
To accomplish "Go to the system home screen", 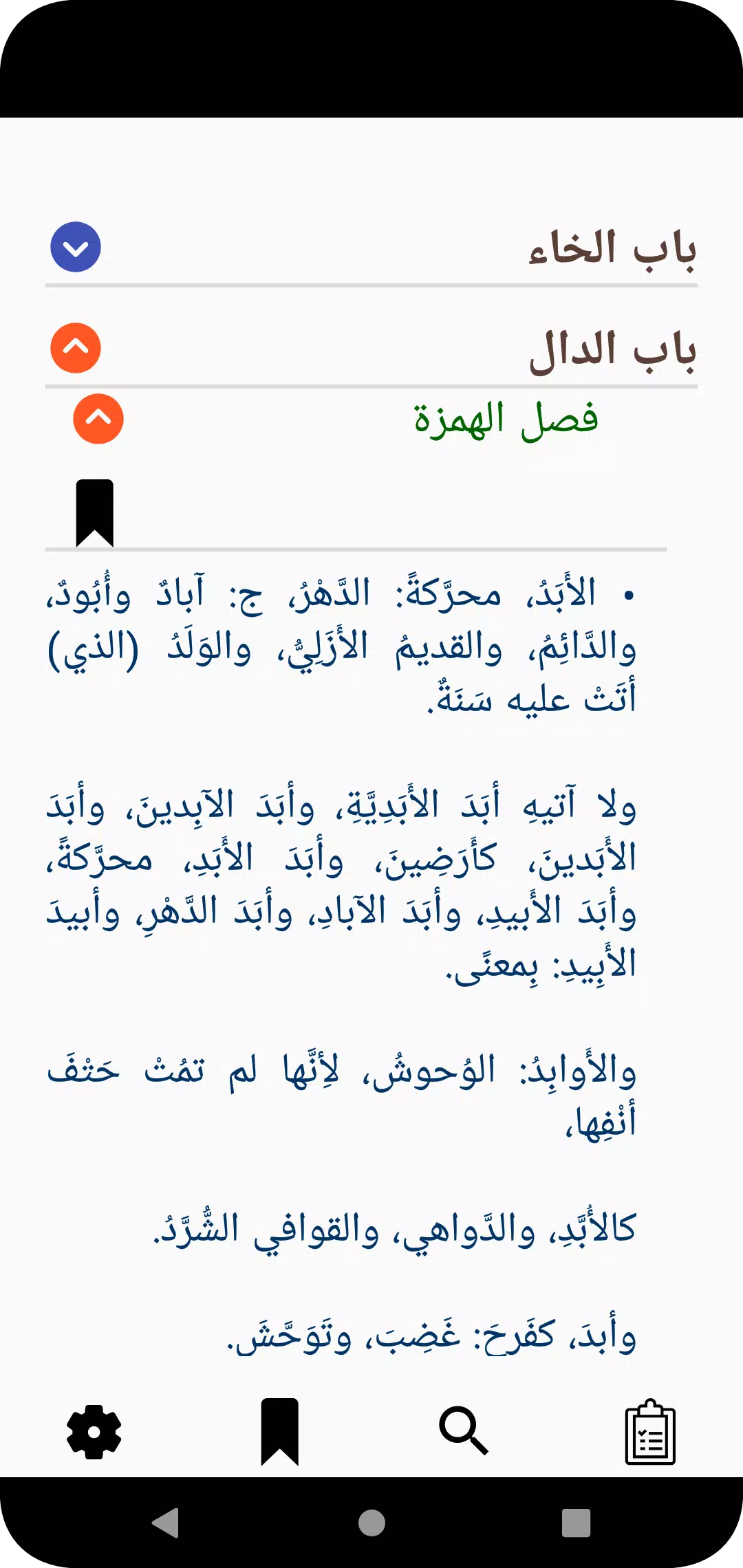I will [371, 1523].
